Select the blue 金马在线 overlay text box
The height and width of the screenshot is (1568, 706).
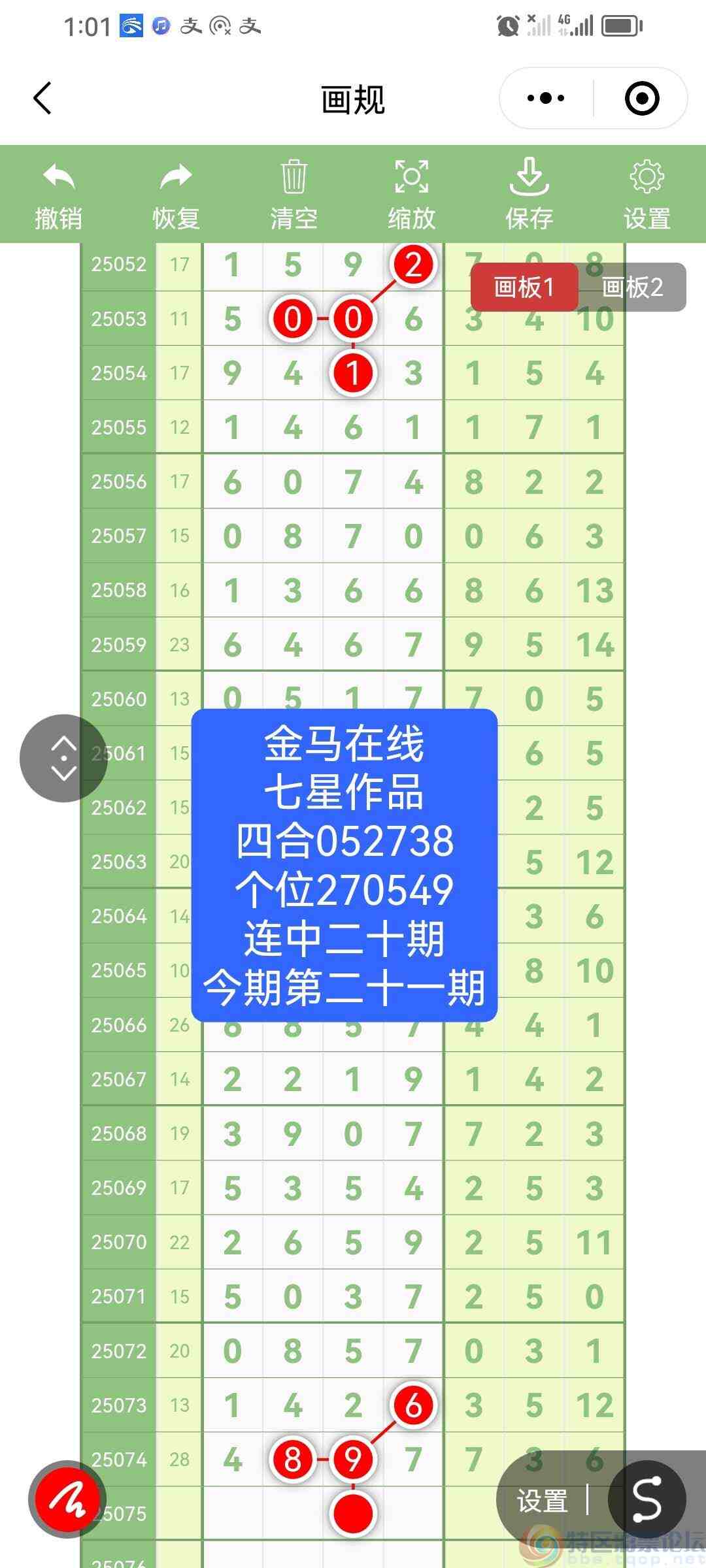pyautogui.click(x=345, y=862)
